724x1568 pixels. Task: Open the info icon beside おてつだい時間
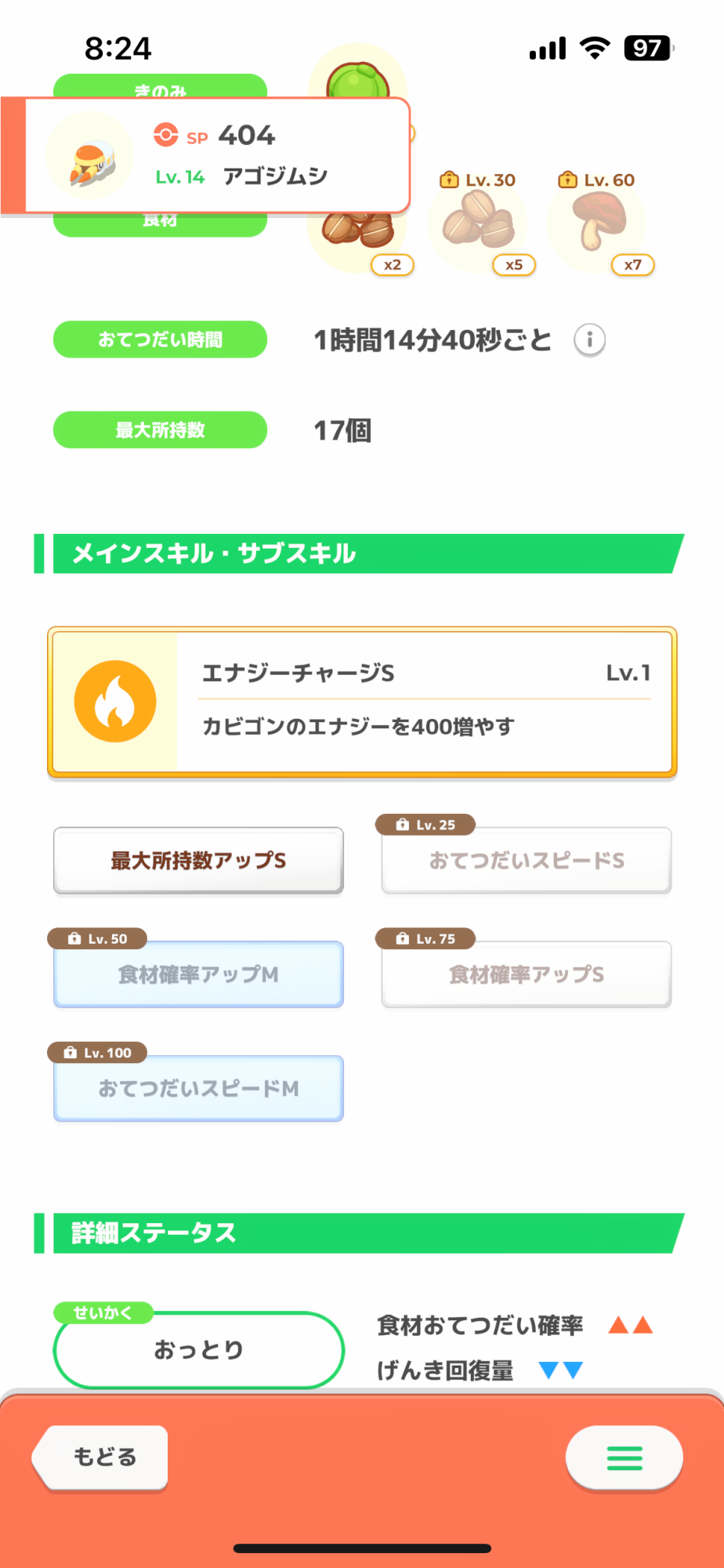tap(589, 340)
